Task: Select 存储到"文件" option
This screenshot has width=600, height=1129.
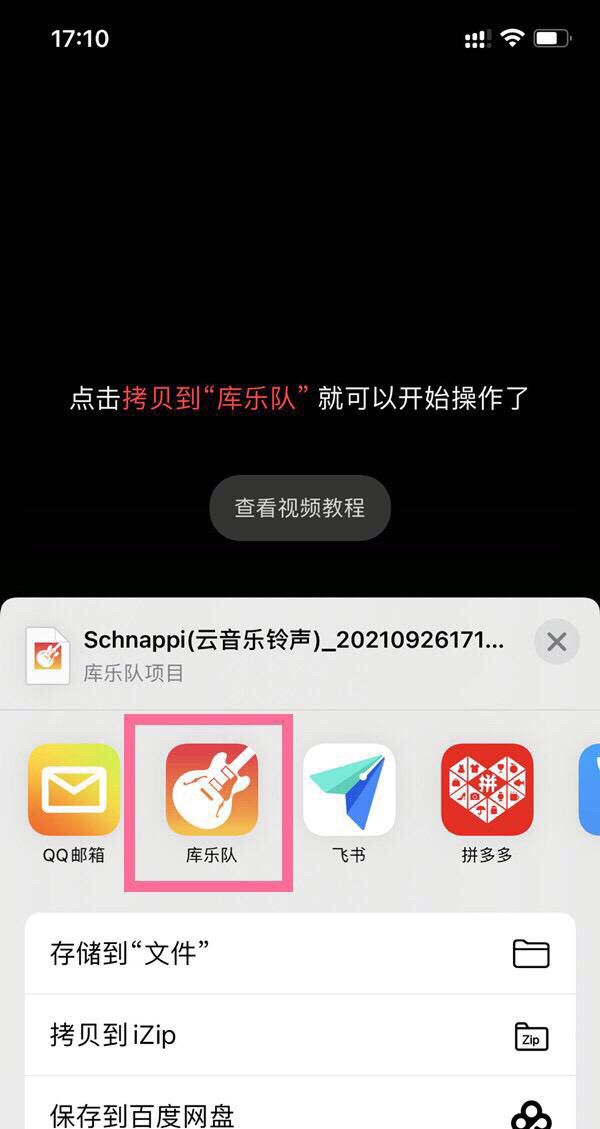Action: [x=300, y=953]
